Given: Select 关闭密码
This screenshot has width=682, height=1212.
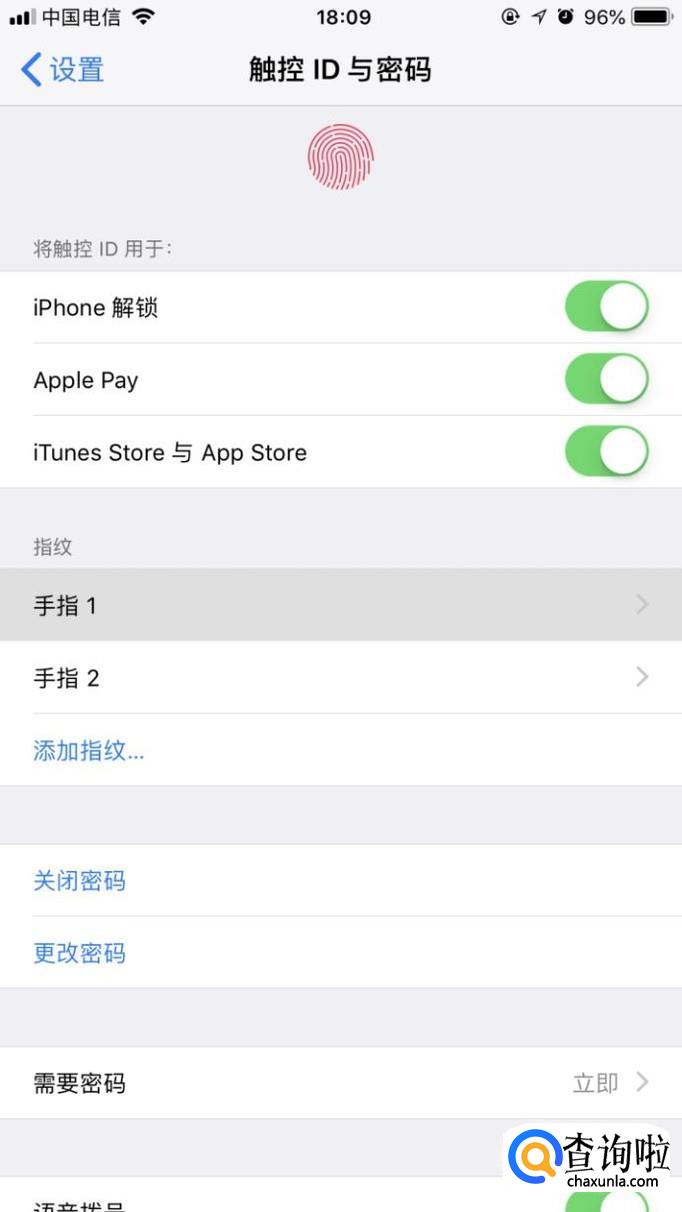Looking at the screenshot, I should pyautogui.click(x=80, y=881).
